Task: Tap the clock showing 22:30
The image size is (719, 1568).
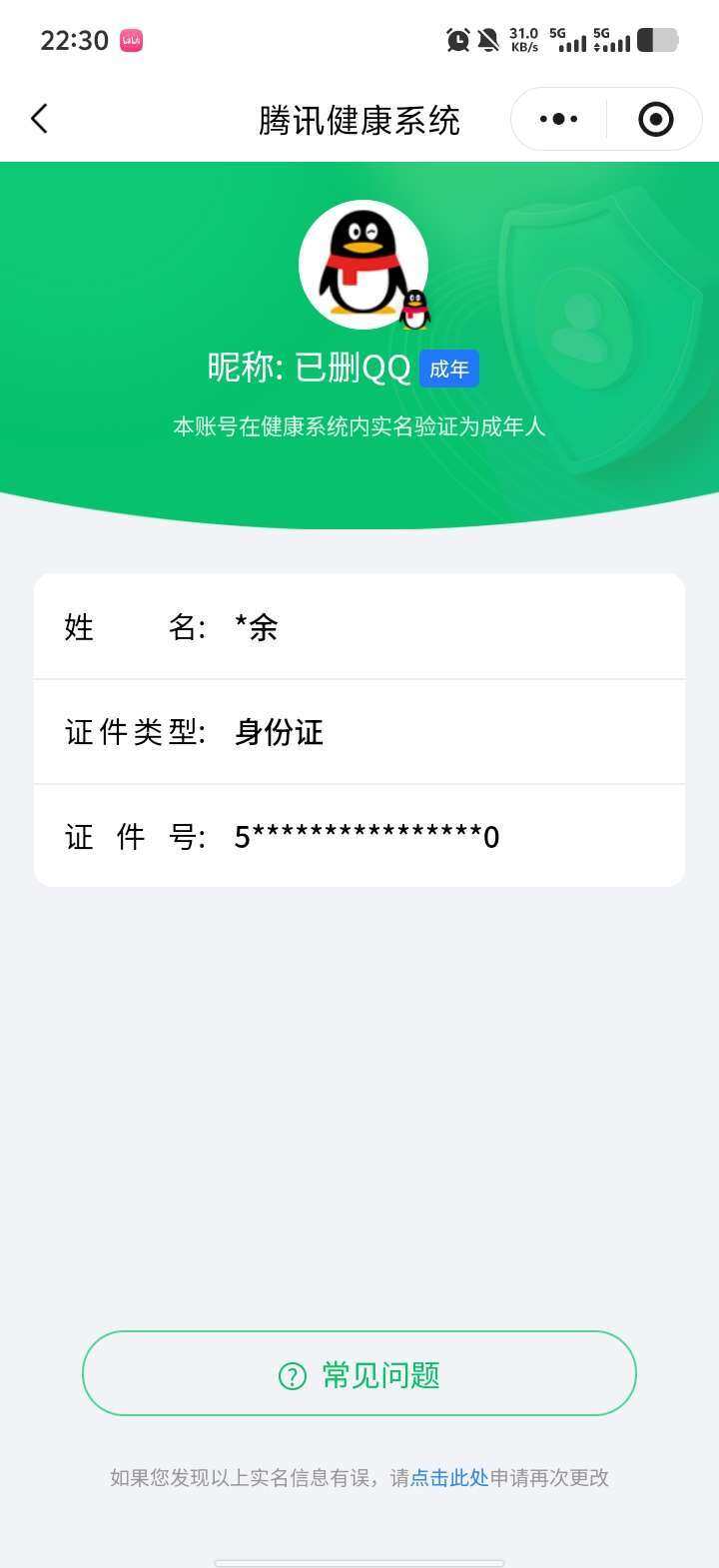Action: [x=73, y=40]
